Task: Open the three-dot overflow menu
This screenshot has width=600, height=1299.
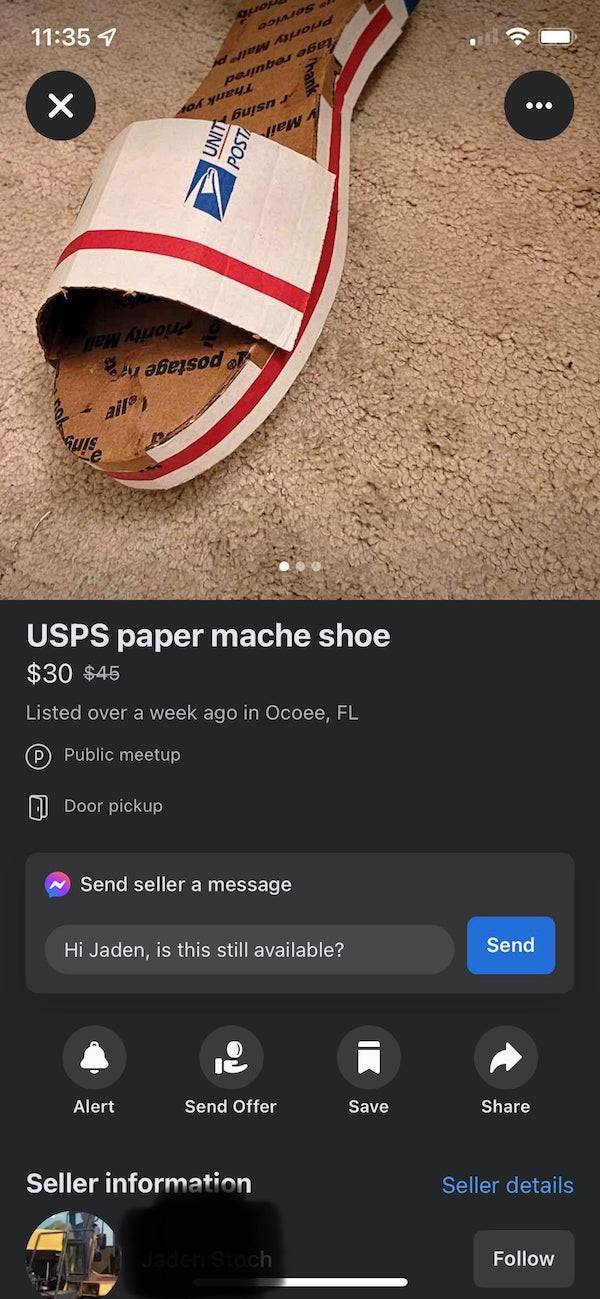Action: [x=539, y=105]
